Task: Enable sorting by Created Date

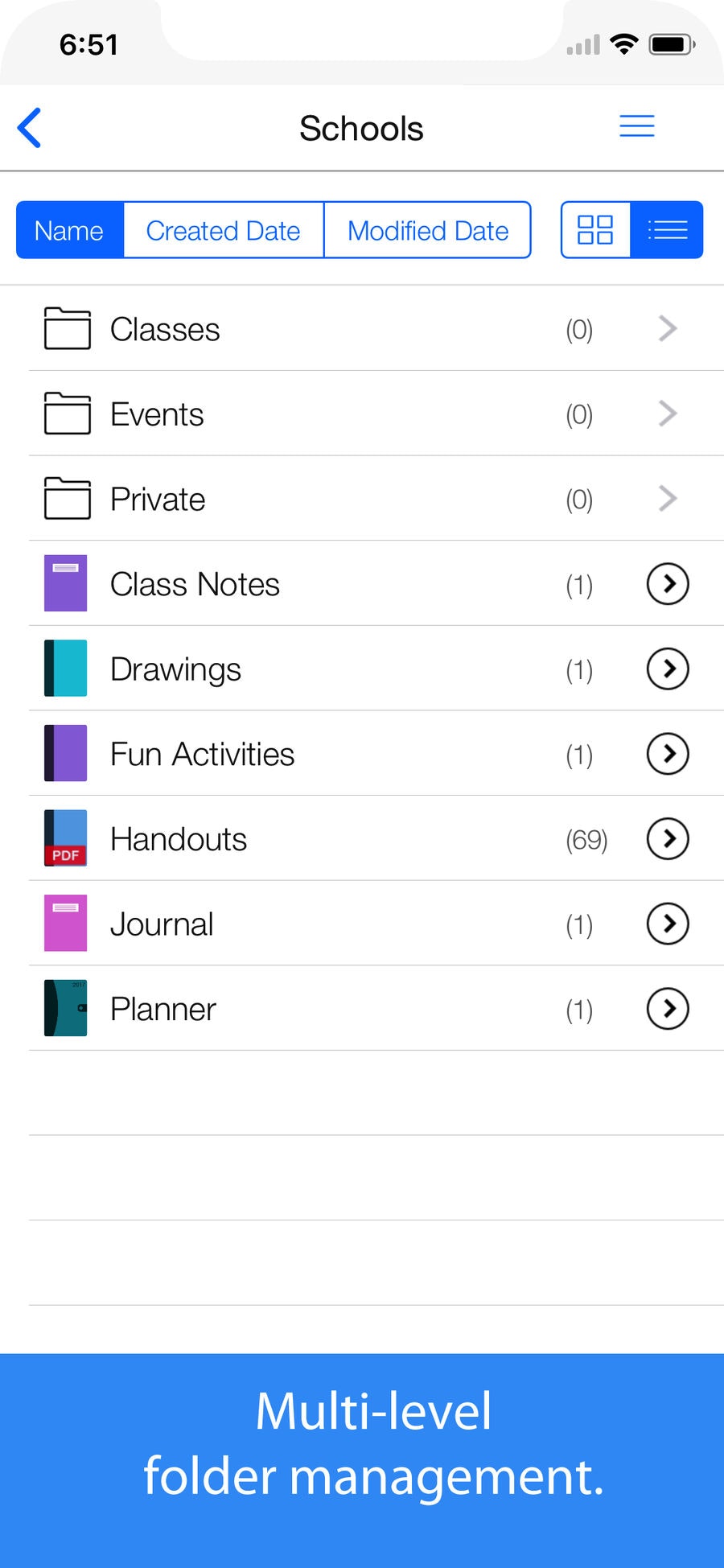Action: pos(223,230)
